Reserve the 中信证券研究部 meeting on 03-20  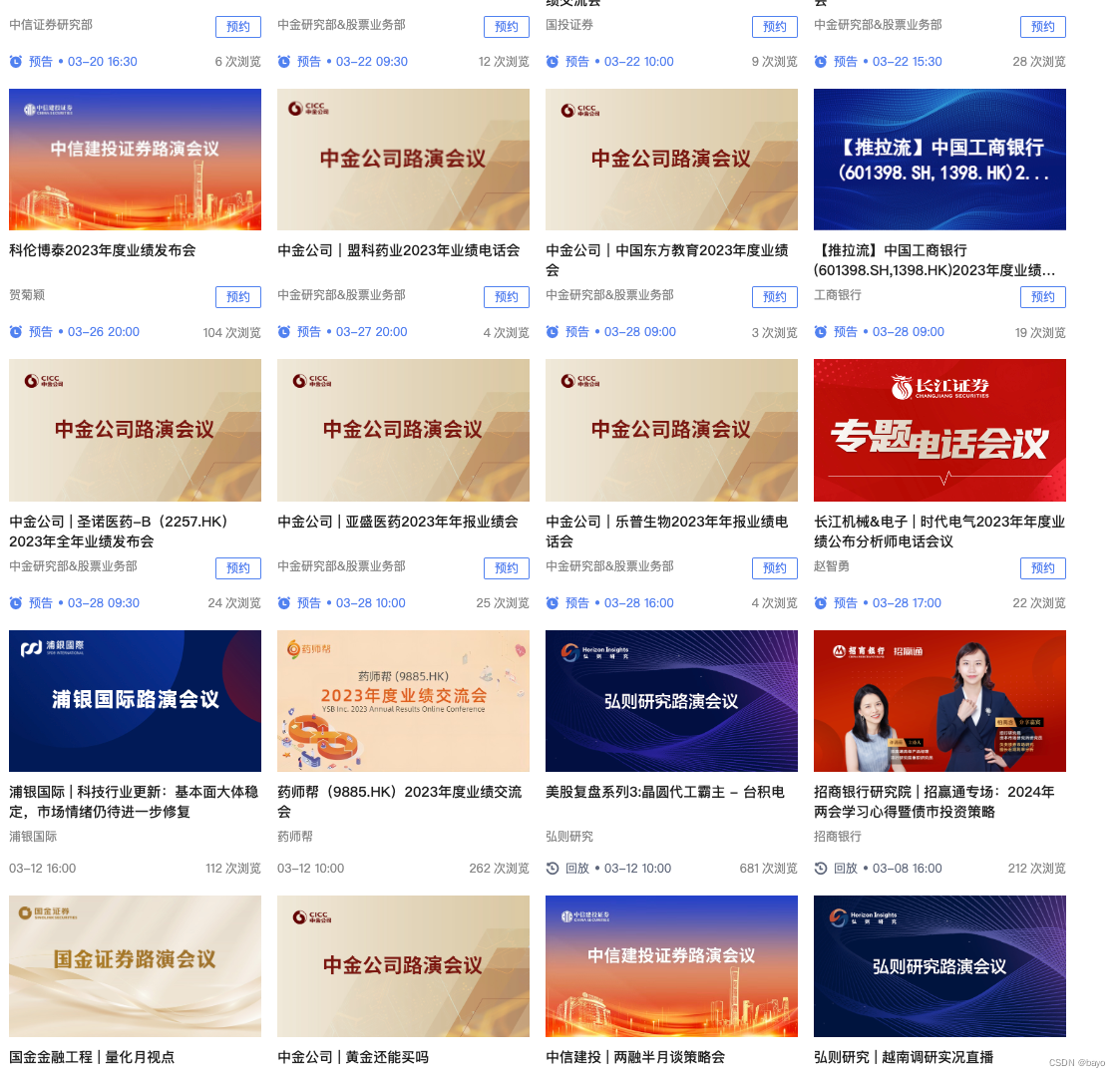(238, 27)
